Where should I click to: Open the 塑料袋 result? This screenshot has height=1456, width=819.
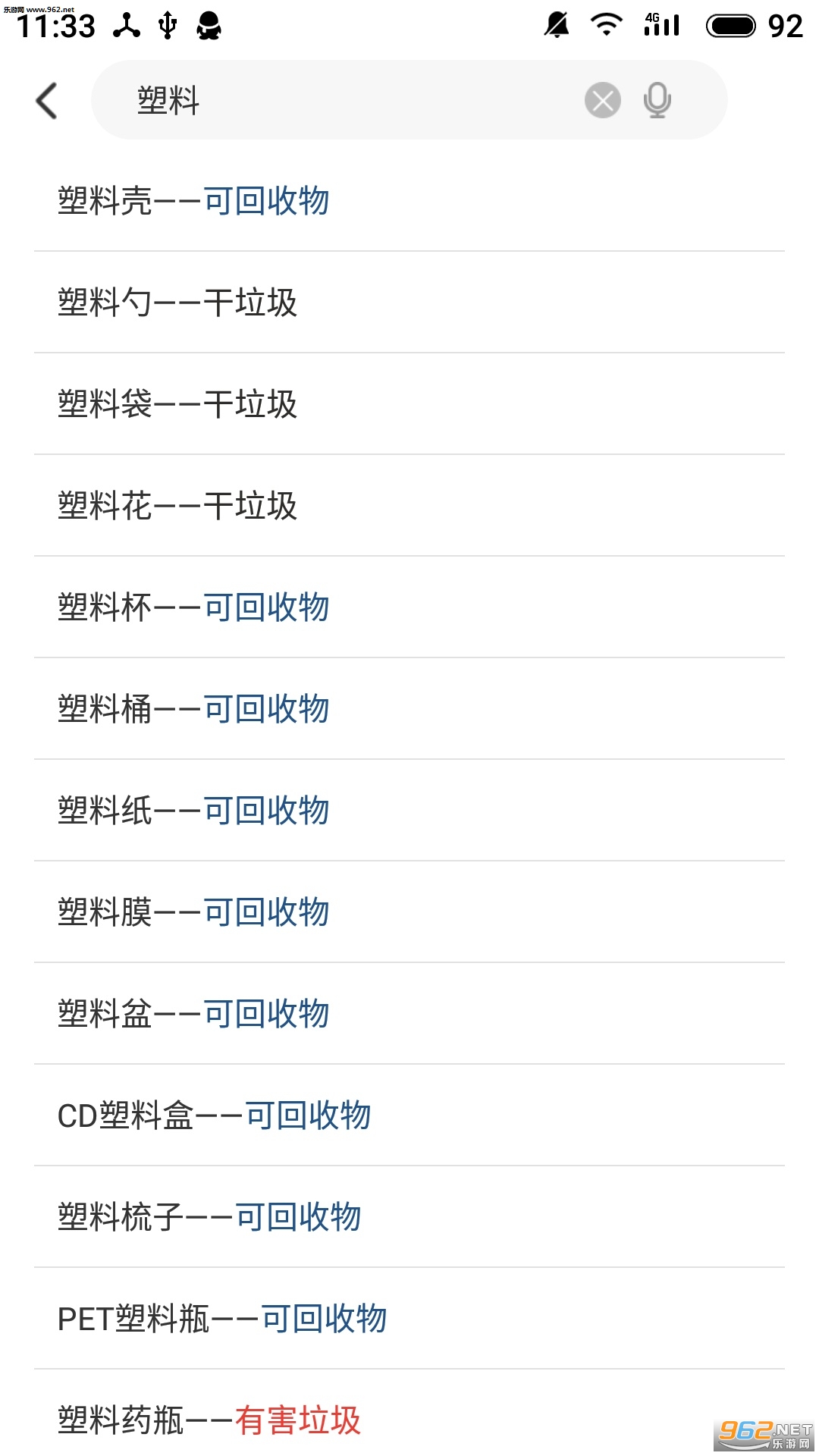pyautogui.click(x=409, y=404)
